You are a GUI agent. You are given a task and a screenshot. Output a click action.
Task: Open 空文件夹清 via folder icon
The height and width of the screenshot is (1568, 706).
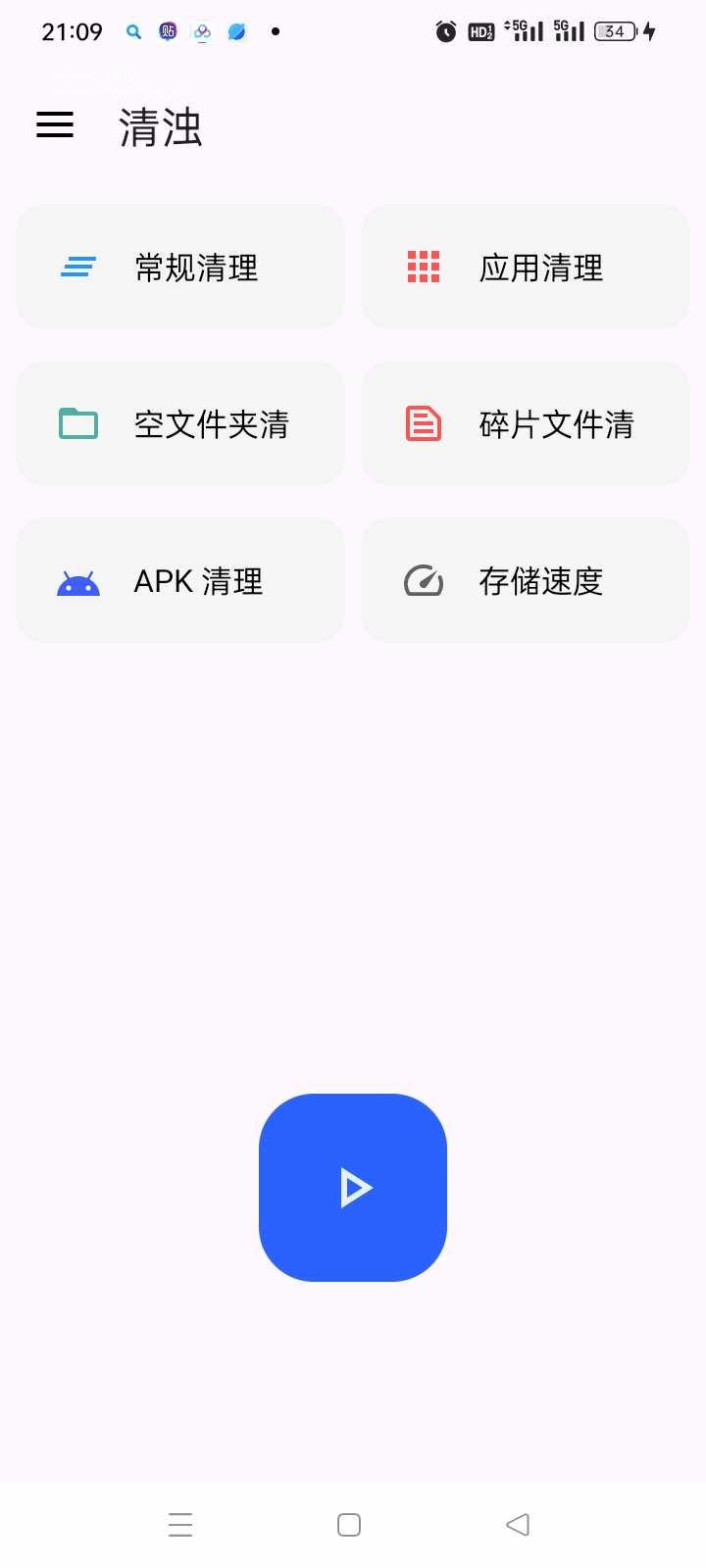pyautogui.click(x=77, y=423)
